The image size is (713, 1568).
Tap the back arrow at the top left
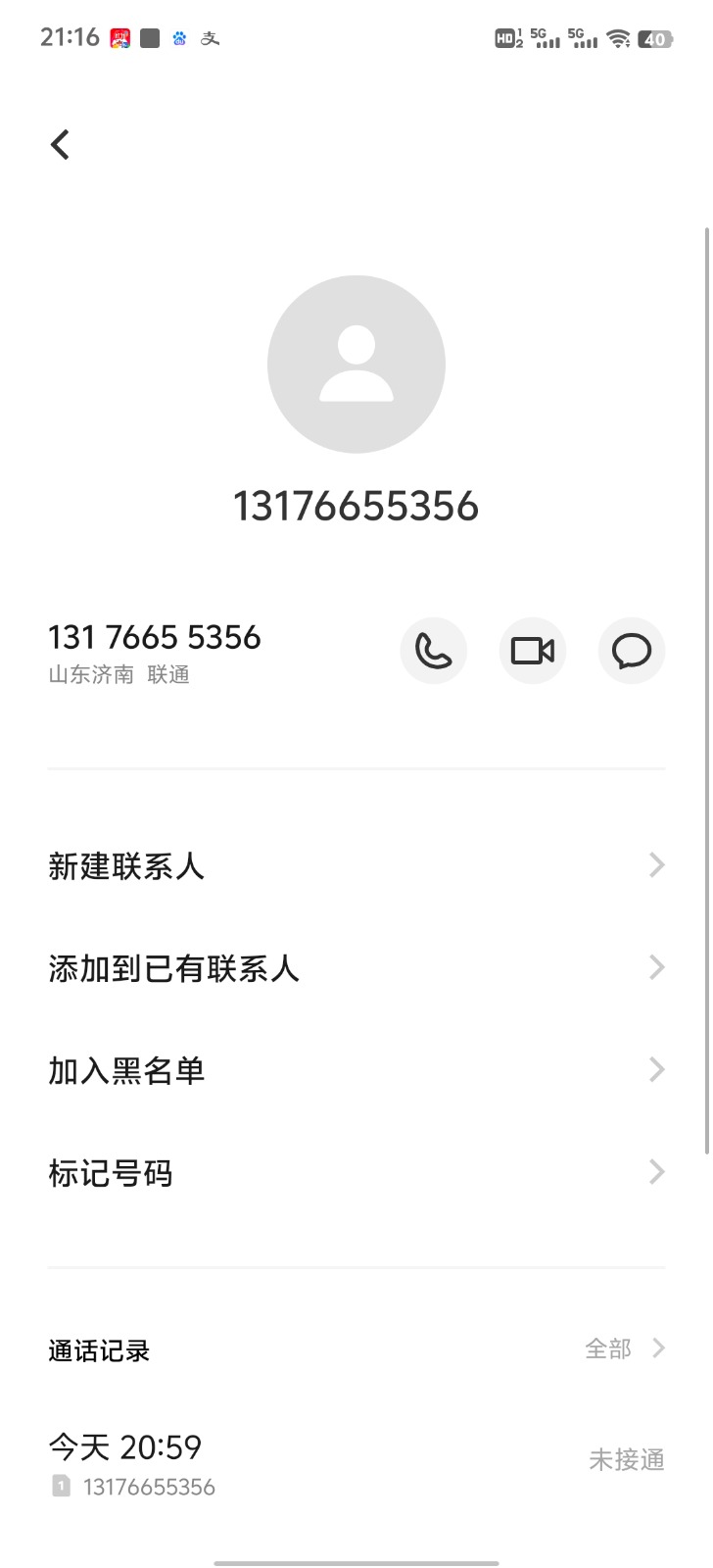pos(59,143)
